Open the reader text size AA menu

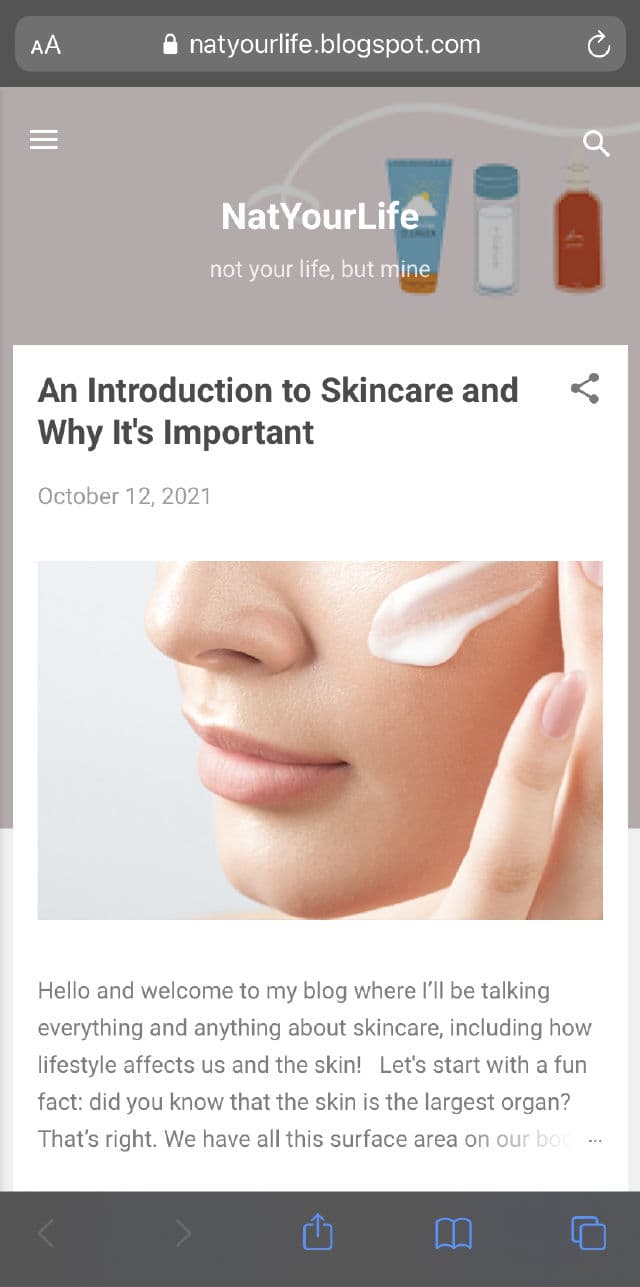[46, 45]
